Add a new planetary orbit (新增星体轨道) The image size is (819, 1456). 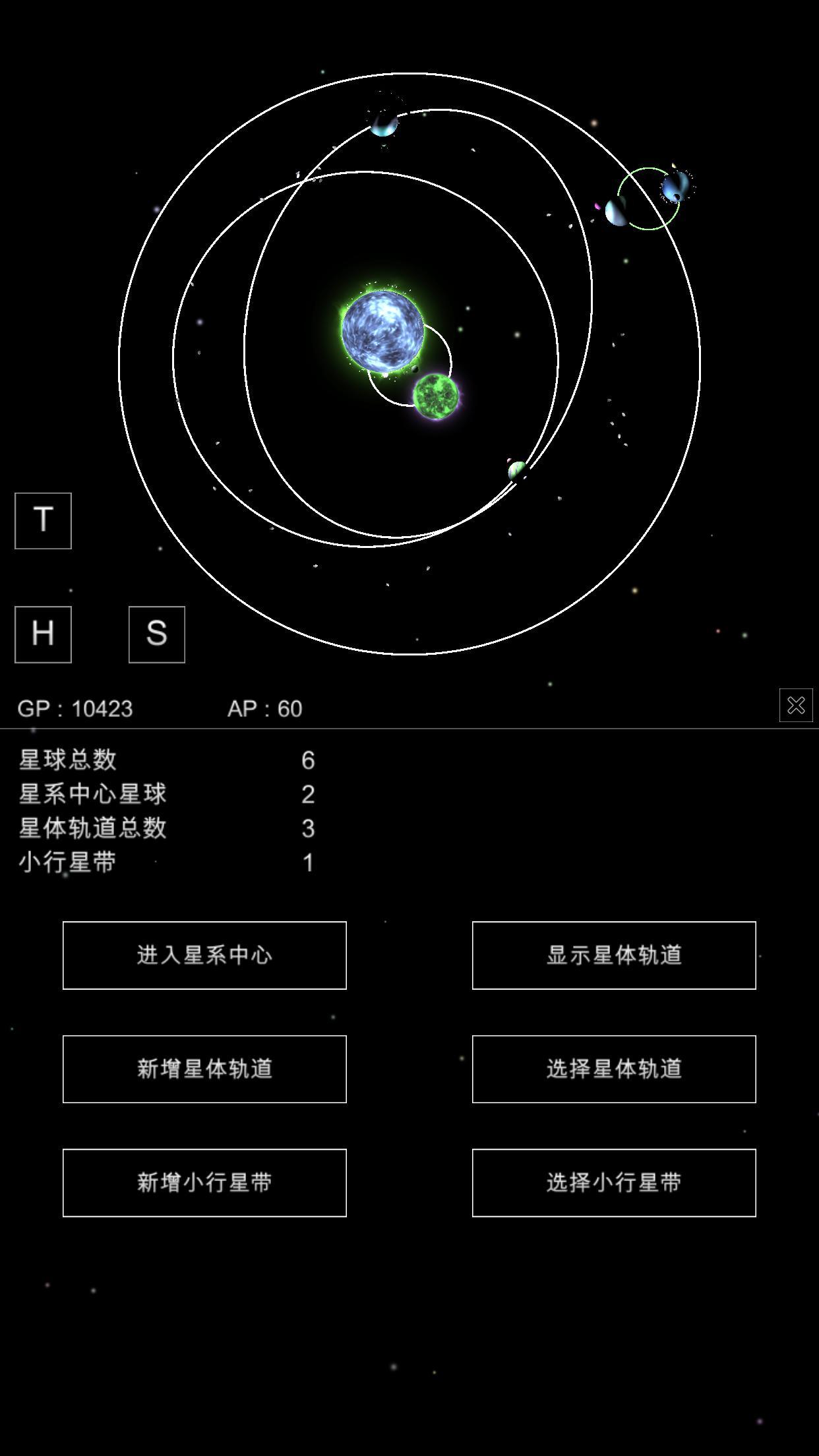coord(204,1068)
